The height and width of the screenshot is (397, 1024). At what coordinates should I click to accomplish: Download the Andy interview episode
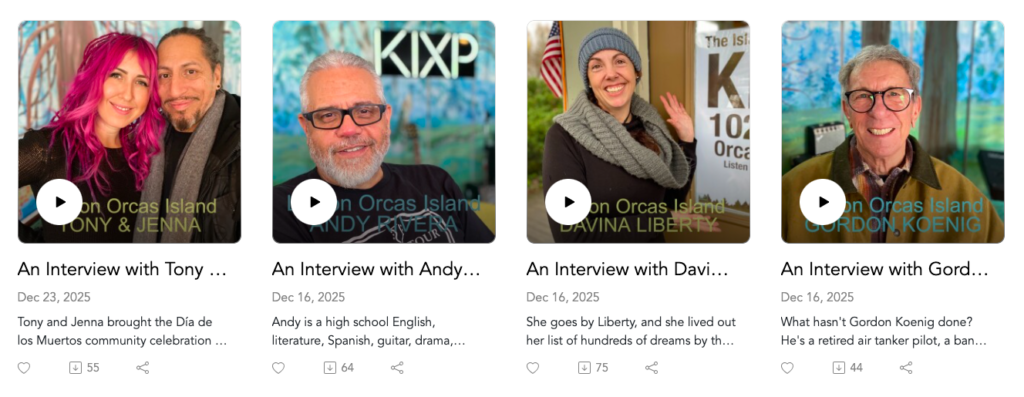click(330, 368)
